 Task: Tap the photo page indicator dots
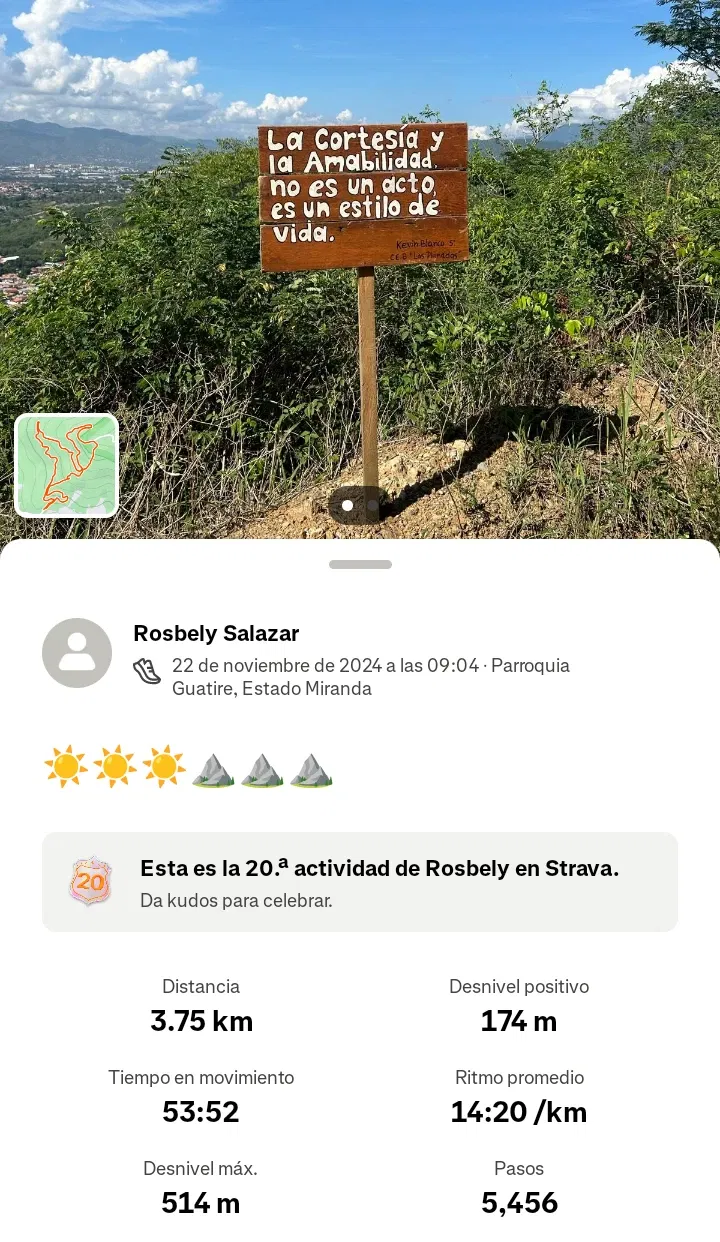coord(359,505)
